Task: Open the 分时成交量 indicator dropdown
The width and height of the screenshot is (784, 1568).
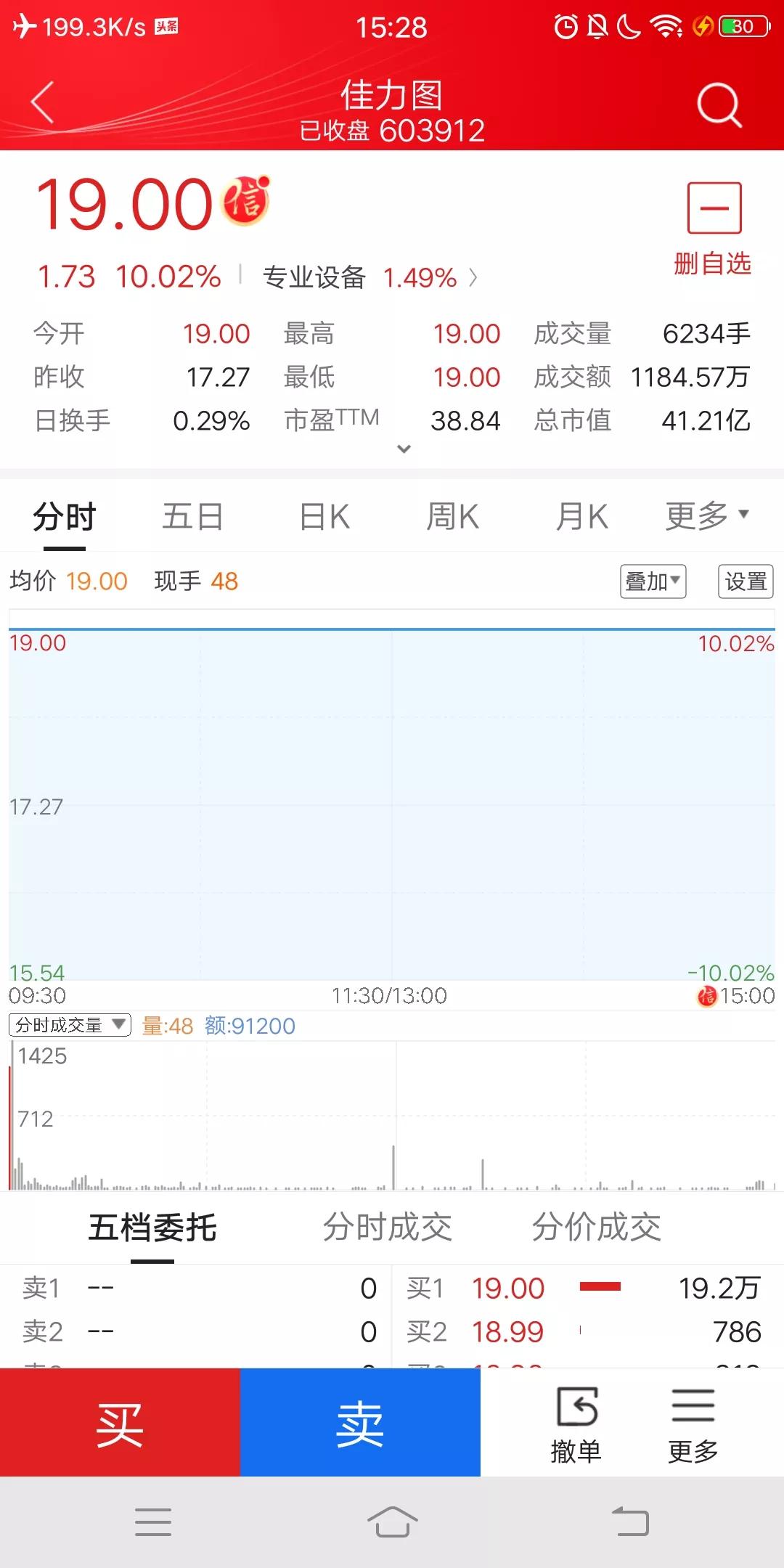Action: click(x=70, y=1025)
